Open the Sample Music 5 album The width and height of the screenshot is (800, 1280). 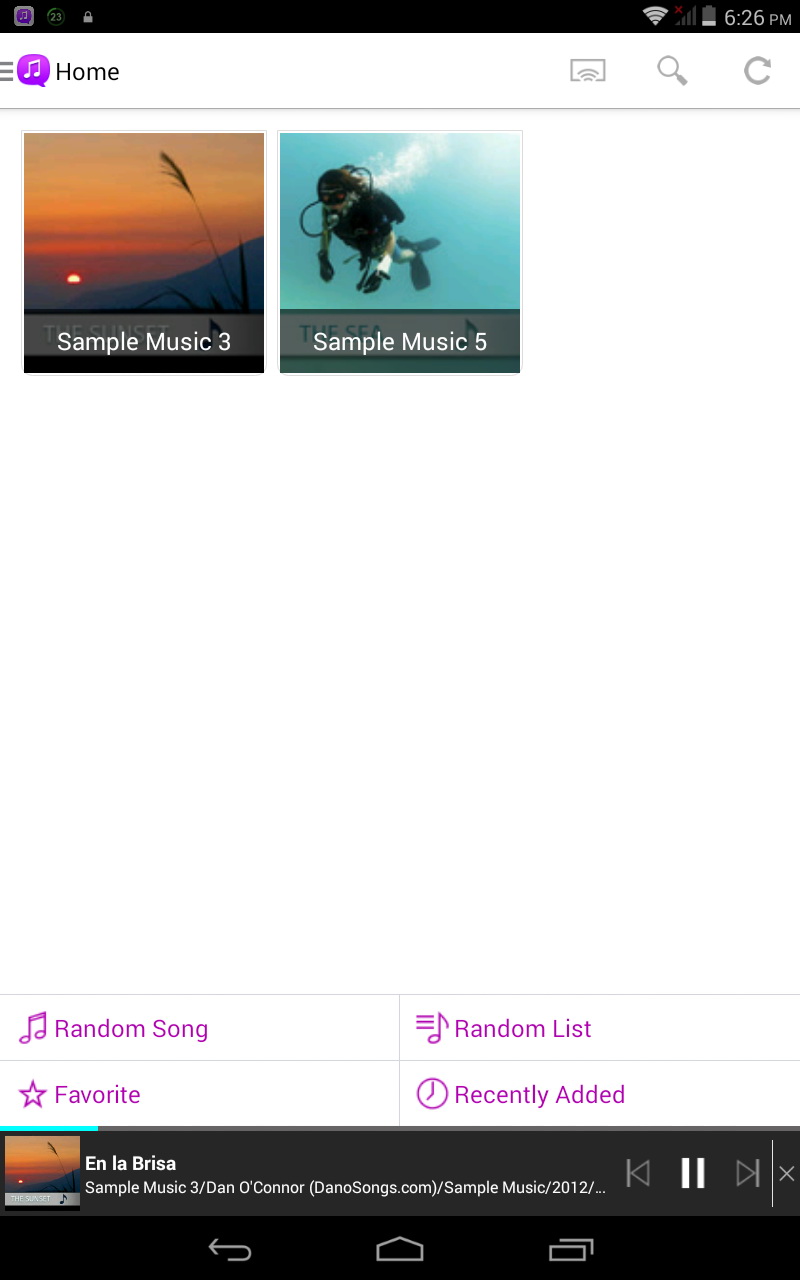pyautogui.click(x=400, y=253)
